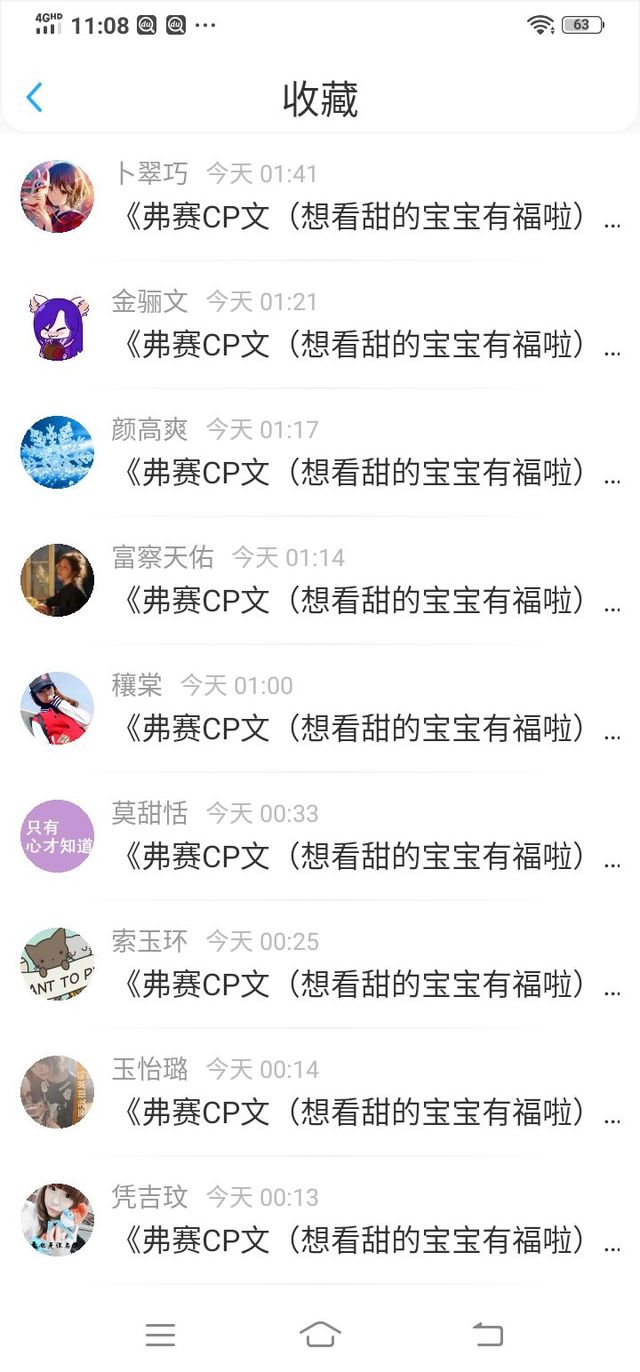The height and width of the screenshot is (1372, 640).
Task: Select the favorite from 颜高爽
Action: 365,473
